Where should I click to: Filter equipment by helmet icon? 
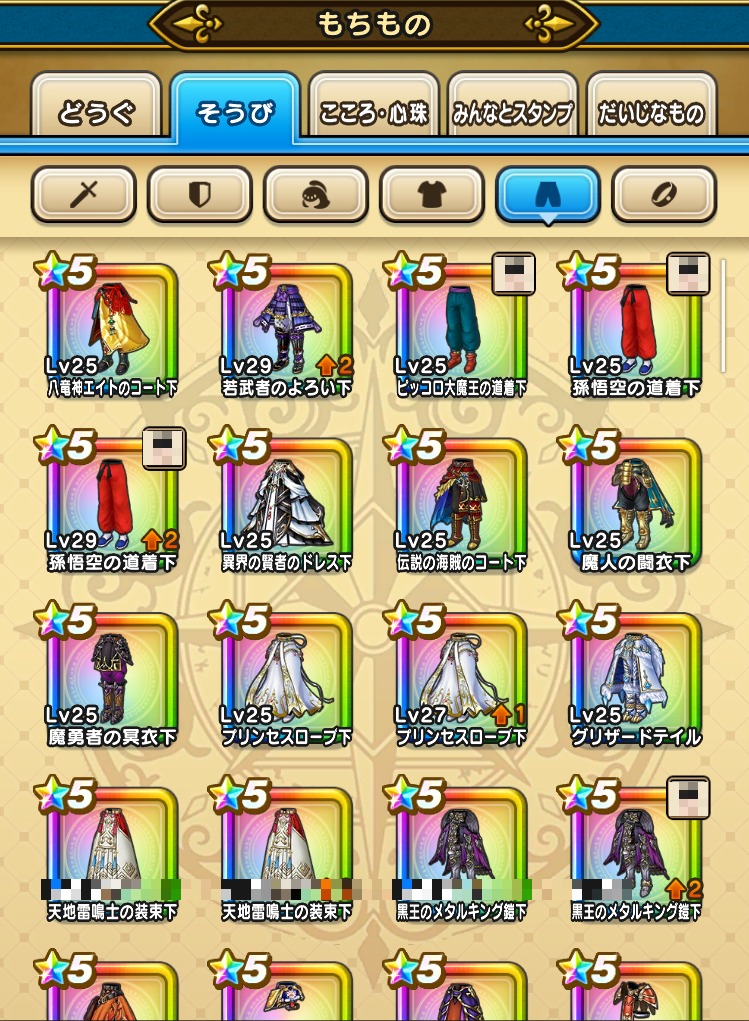[315, 194]
